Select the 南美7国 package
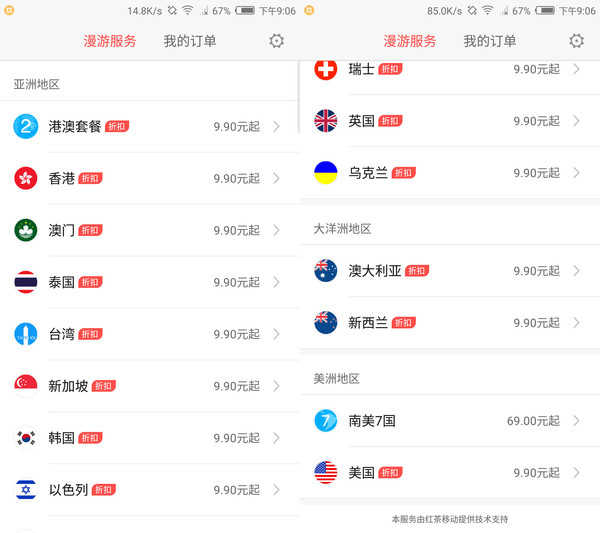The height and width of the screenshot is (533, 600). [x=450, y=421]
